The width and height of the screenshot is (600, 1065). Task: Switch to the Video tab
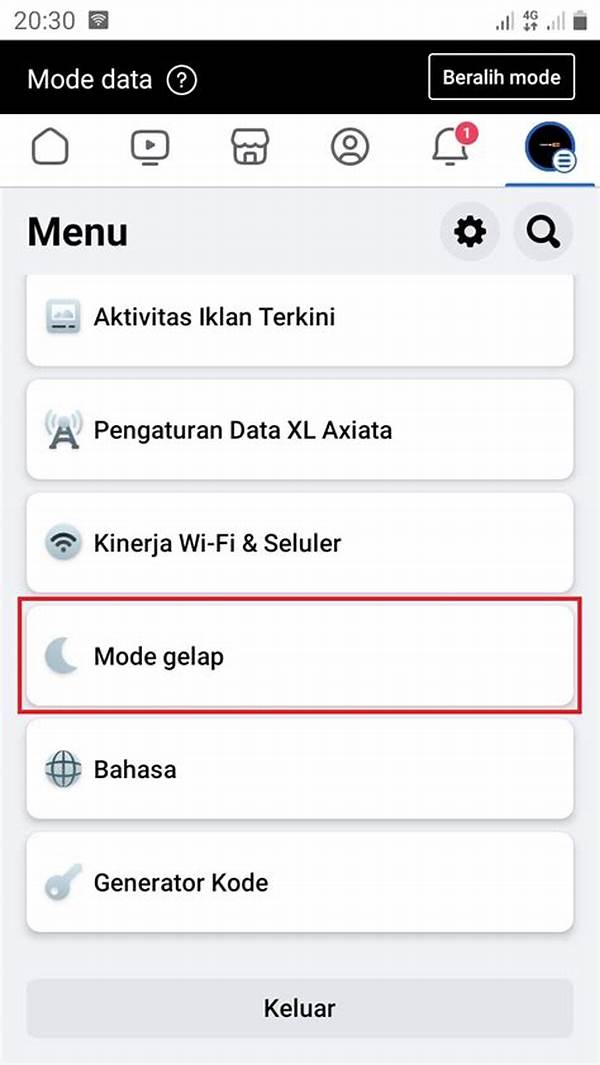pos(150,147)
